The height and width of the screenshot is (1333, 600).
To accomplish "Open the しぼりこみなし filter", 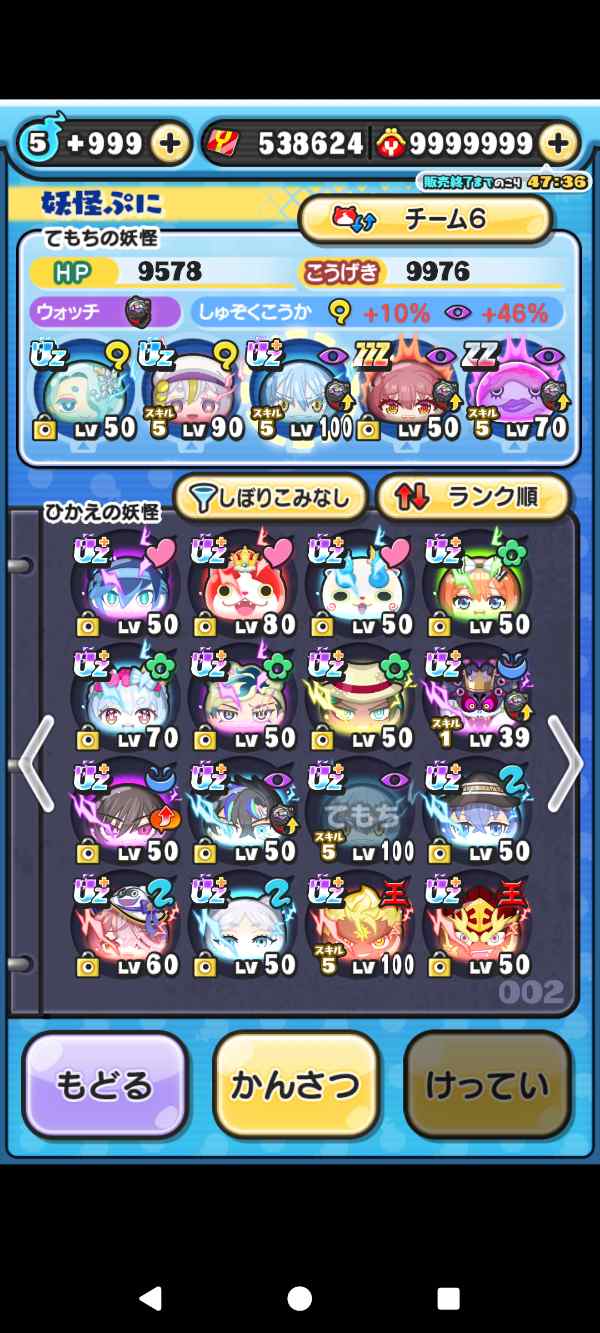I will point(271,497).
